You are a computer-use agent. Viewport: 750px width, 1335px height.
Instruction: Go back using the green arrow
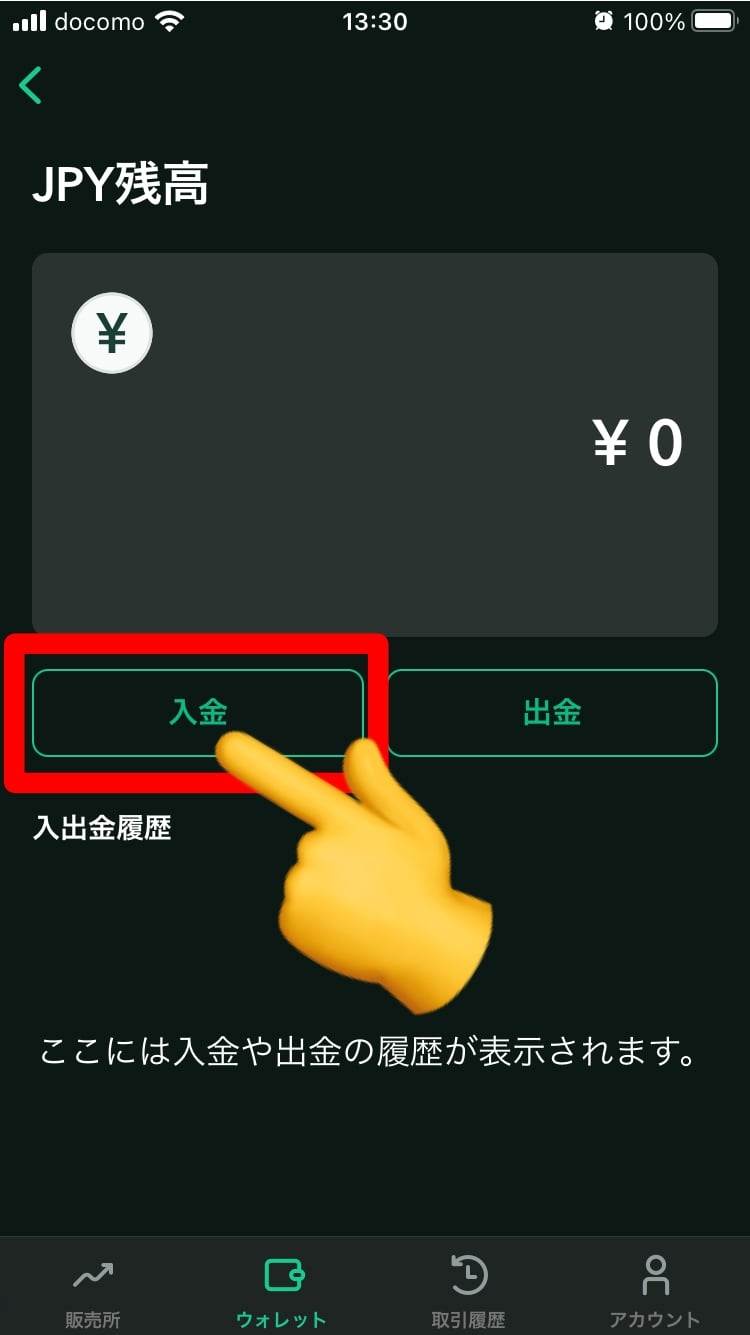tap(31, 86)
